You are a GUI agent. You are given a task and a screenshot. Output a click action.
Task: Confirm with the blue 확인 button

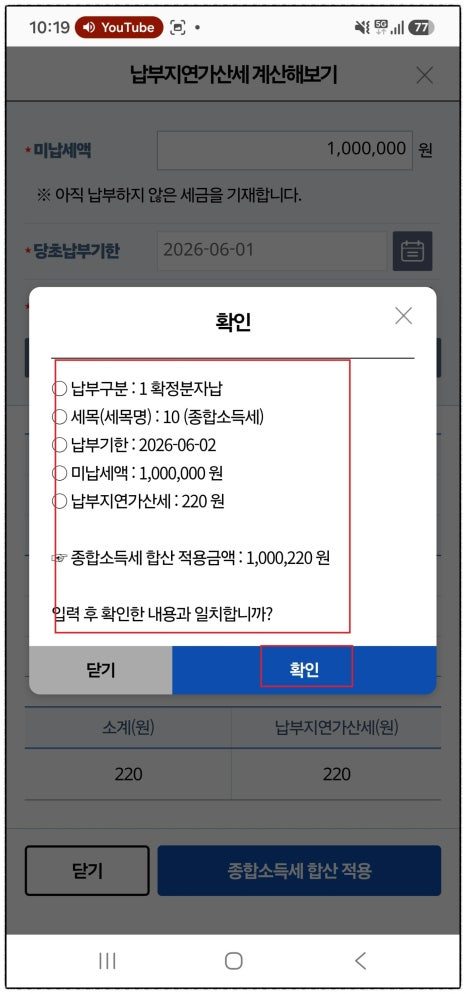pos(304,670)
